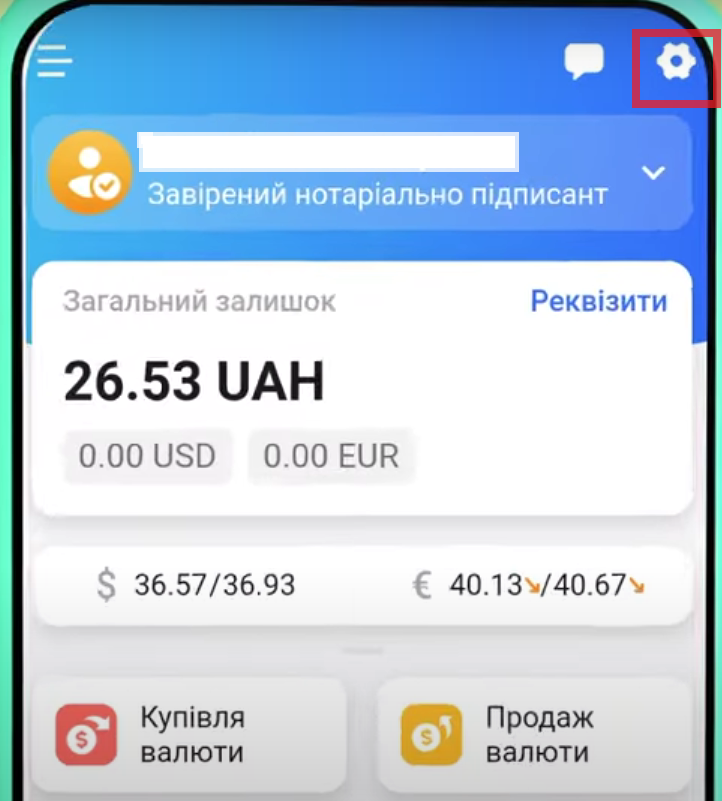Open the Реквізити link
The image size is (722, 801).
pos(598,301)
